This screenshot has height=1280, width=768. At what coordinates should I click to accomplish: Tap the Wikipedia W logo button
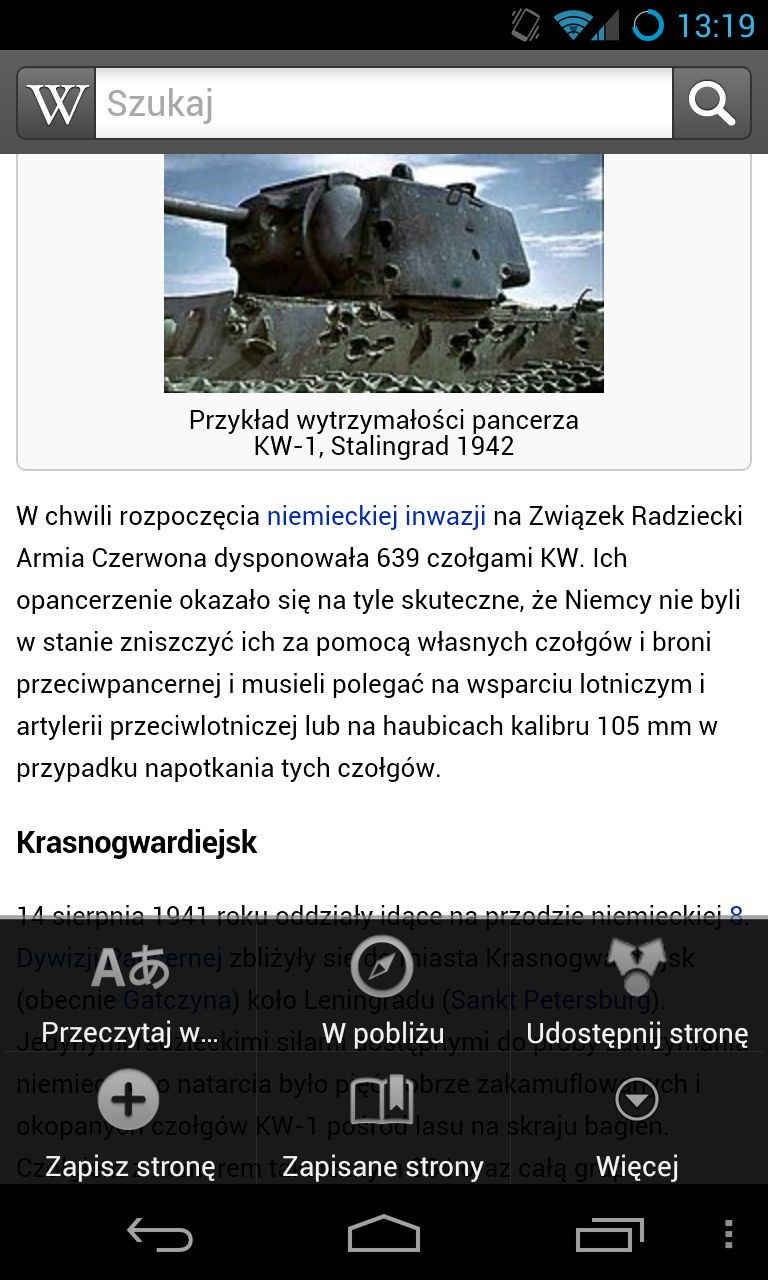pos(57,103)
